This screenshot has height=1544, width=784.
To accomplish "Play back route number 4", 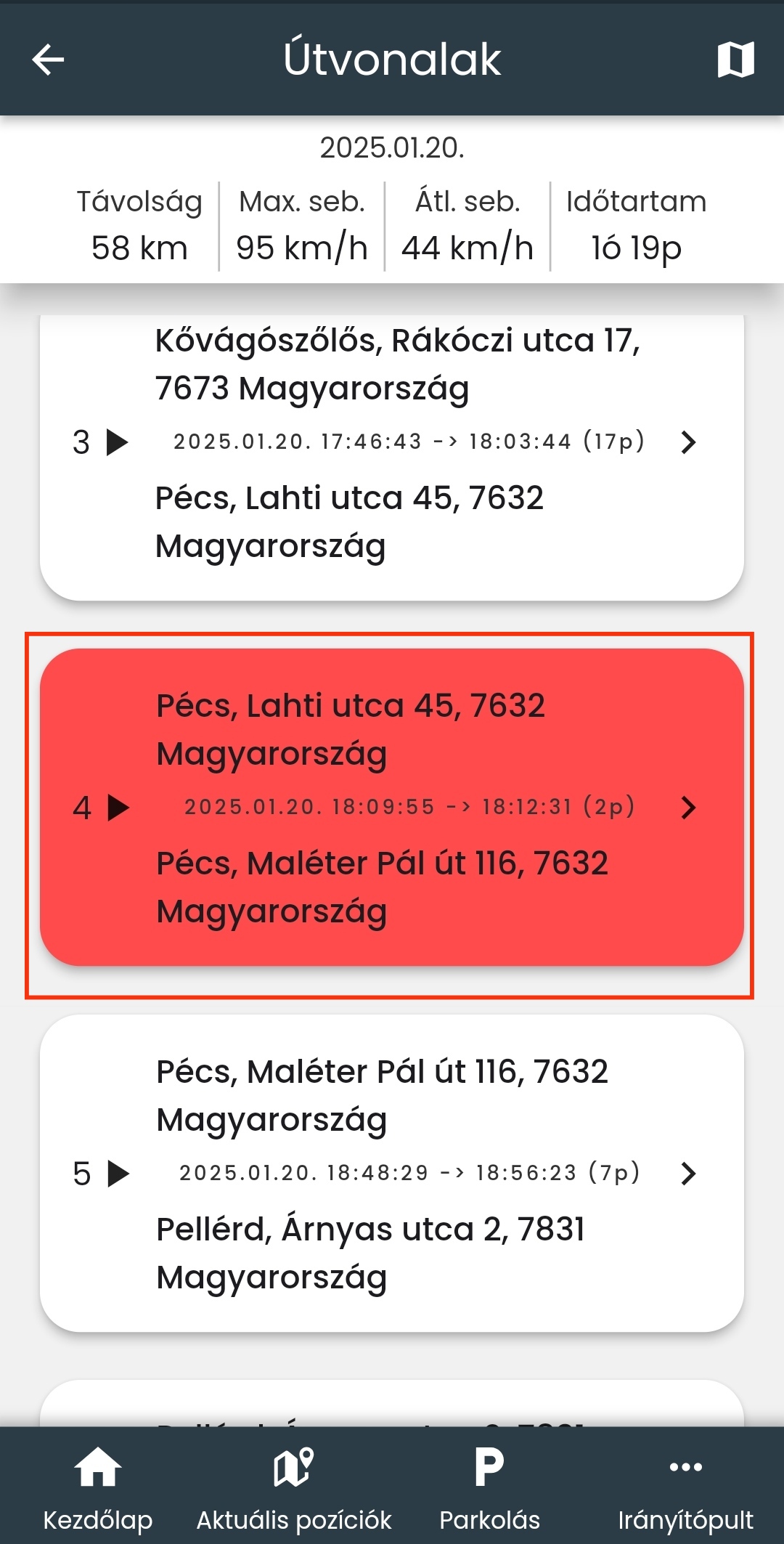I will (118, 807).
